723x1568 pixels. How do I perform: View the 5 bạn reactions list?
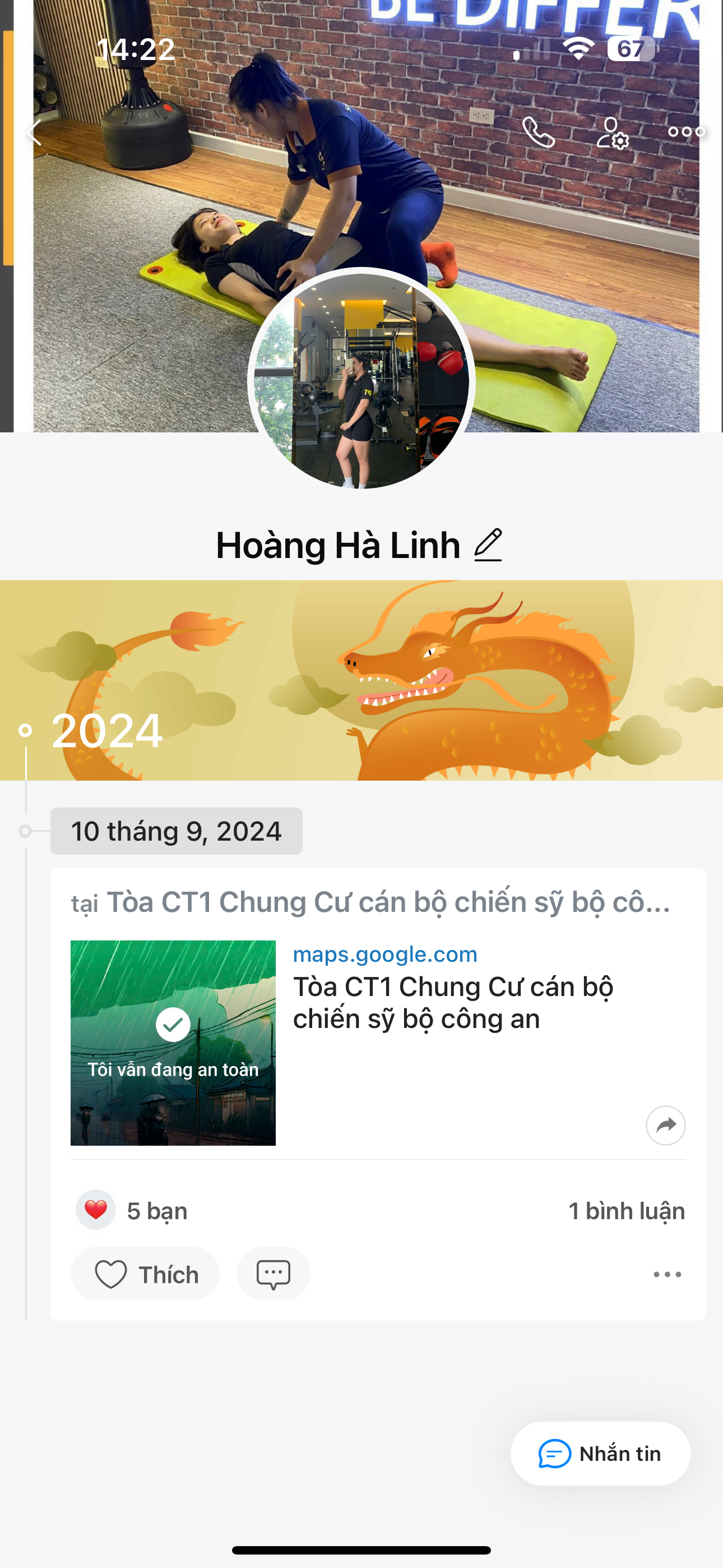pyautogui.click(x=132, y=1210)
